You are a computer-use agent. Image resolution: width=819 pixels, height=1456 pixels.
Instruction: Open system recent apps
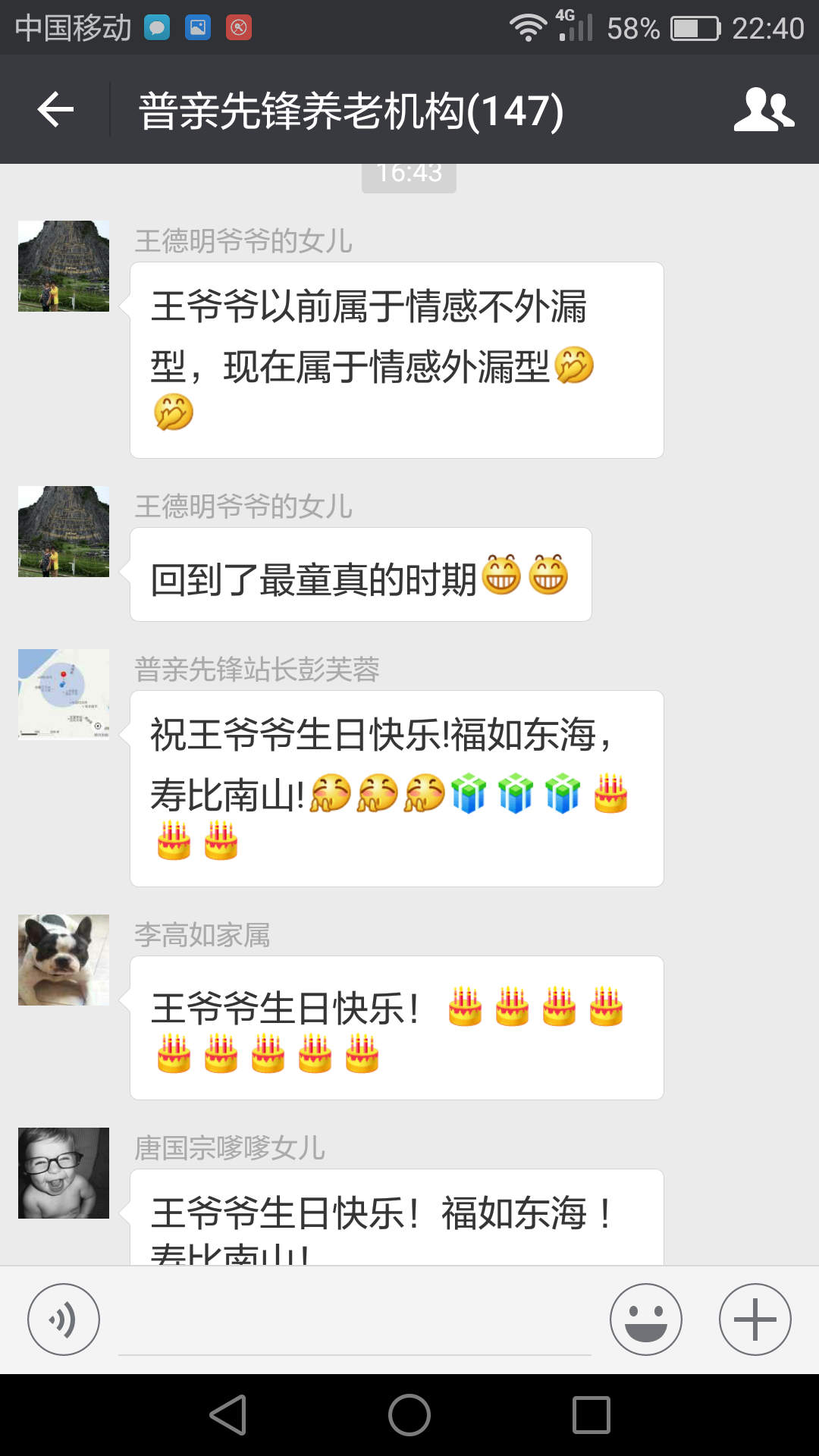(x=591, y=1415)
